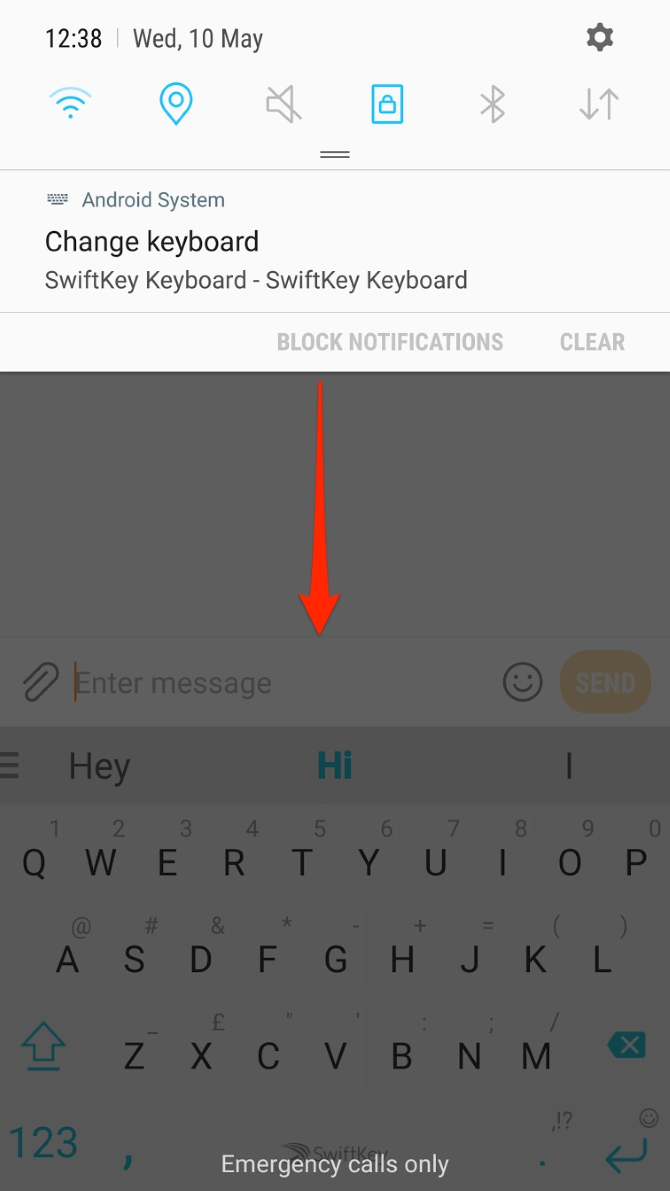
Task: Expand the quick settings panel handle
Action: (x=335, y=155)
